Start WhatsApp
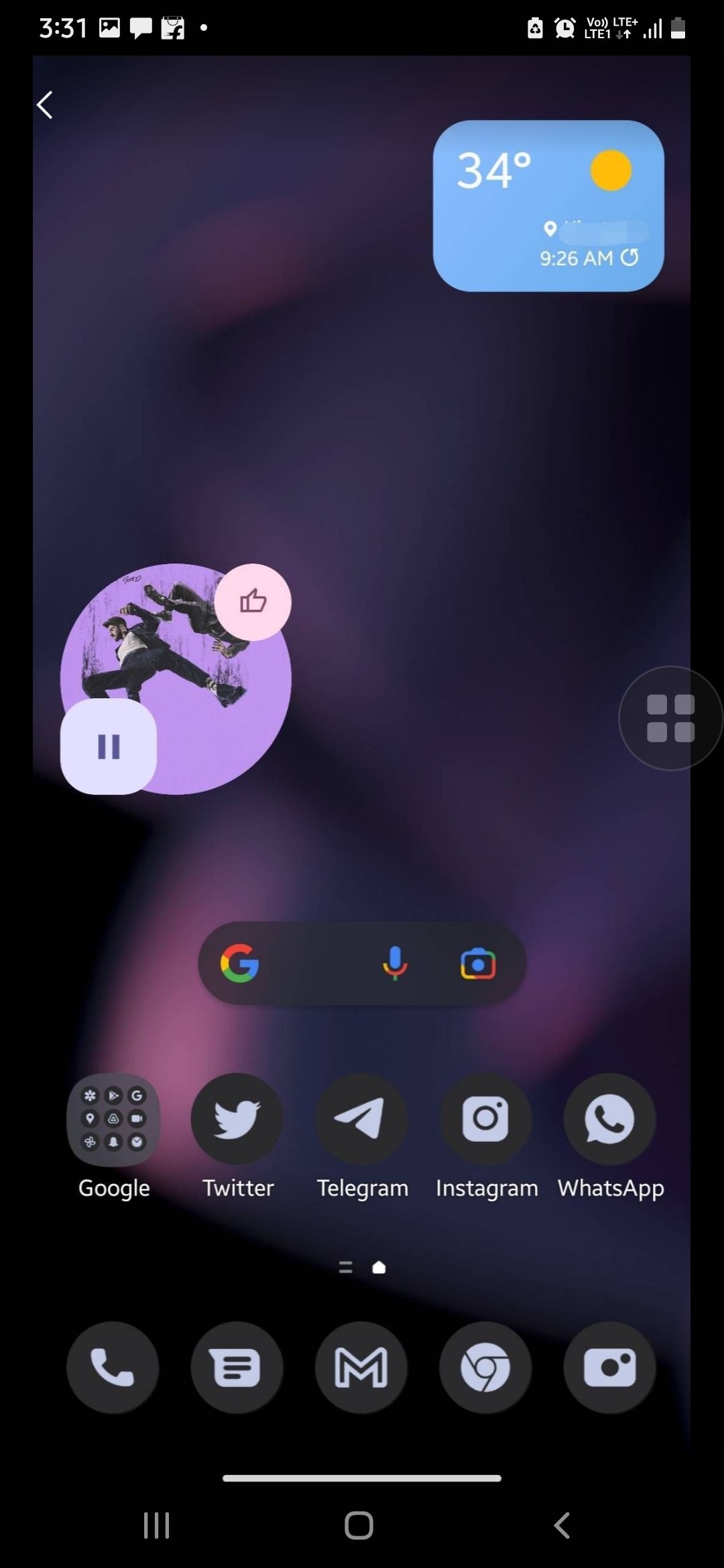Image resolution: width=724 pixels, height=1568 pixels. 610,1119
